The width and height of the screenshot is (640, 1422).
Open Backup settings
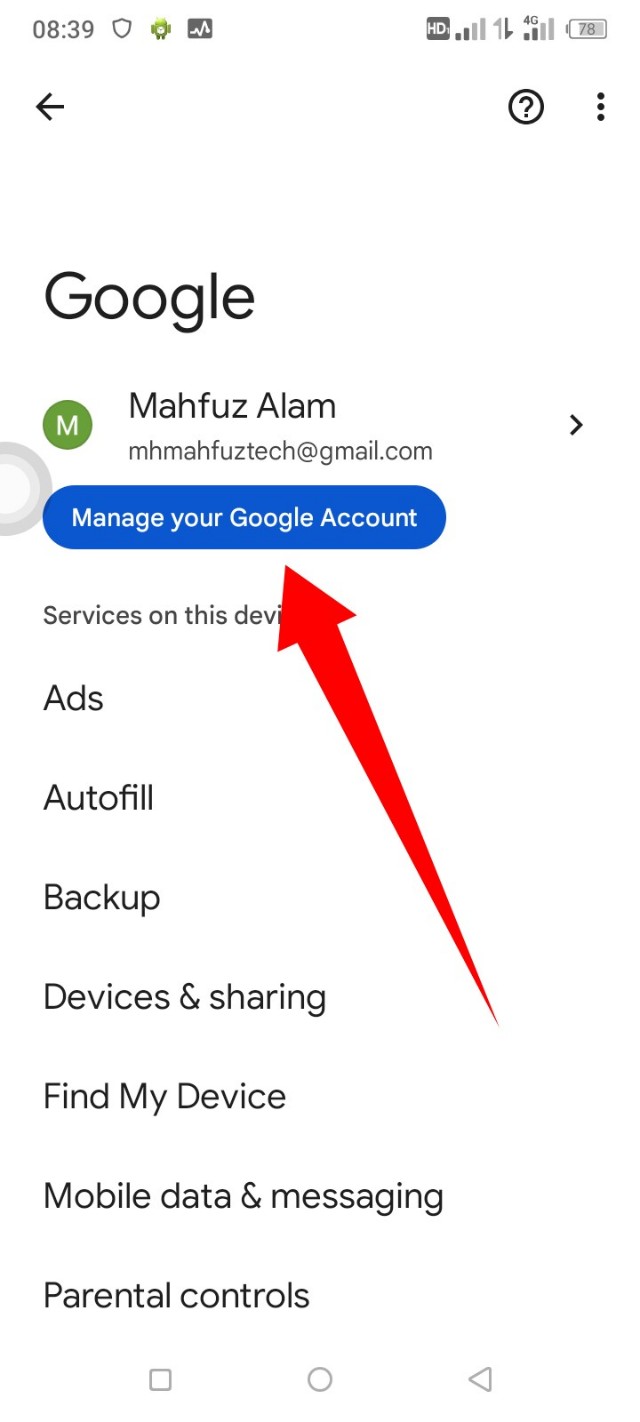coord(102,897)
